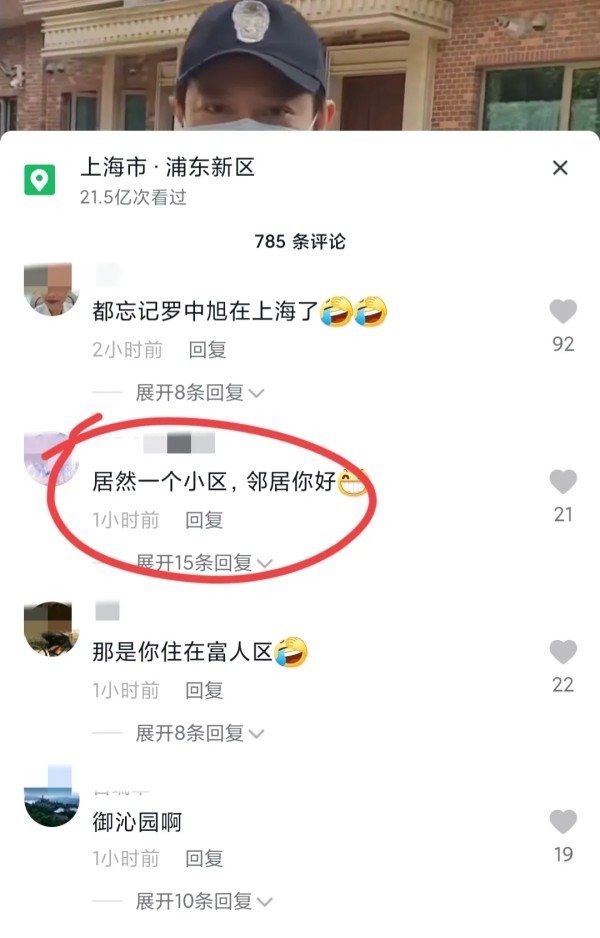Open the avatar of the 御沁园啊 commenter
This screenshot has width=600, height=938.
pyautogui.click(x=51, y=798)
